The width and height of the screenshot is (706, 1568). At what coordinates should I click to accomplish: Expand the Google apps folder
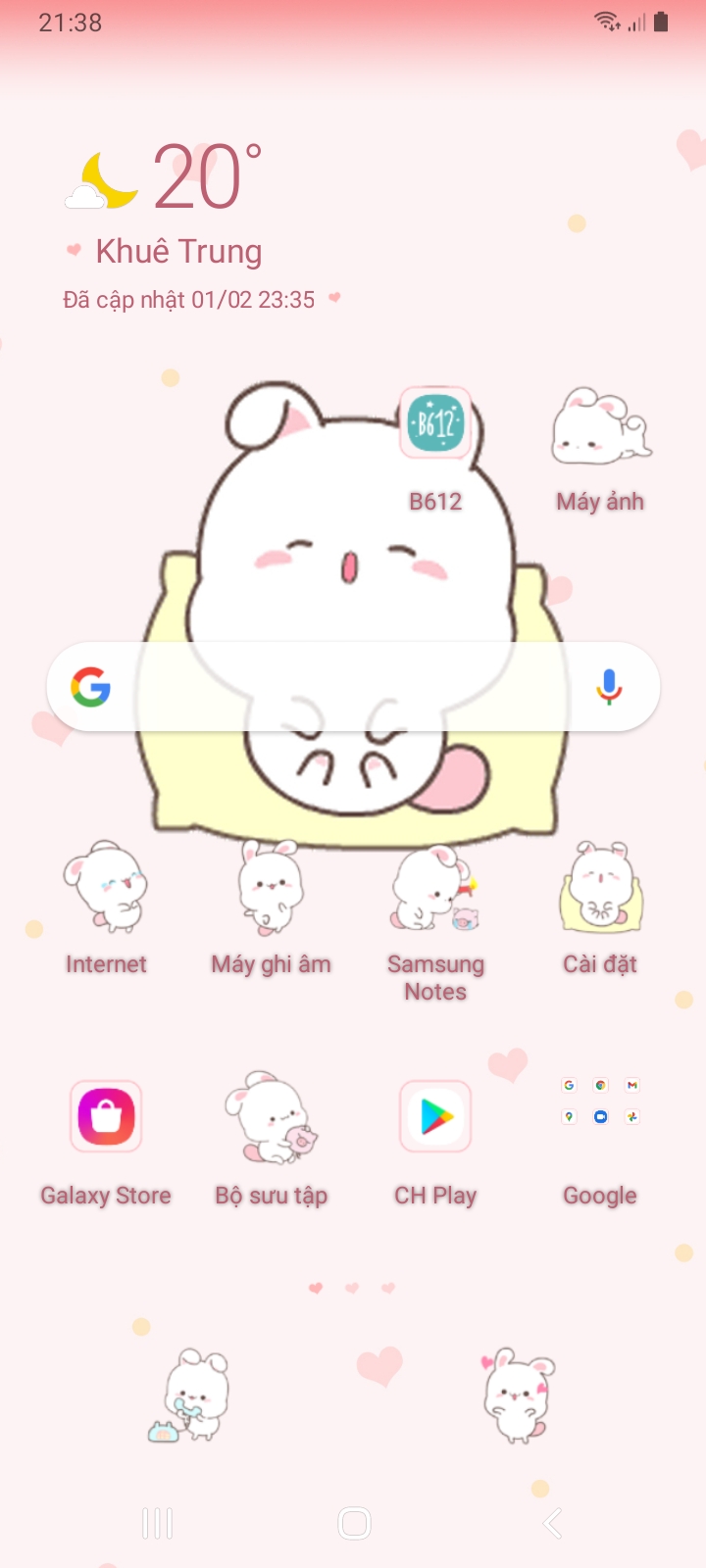coord(600,1102)
